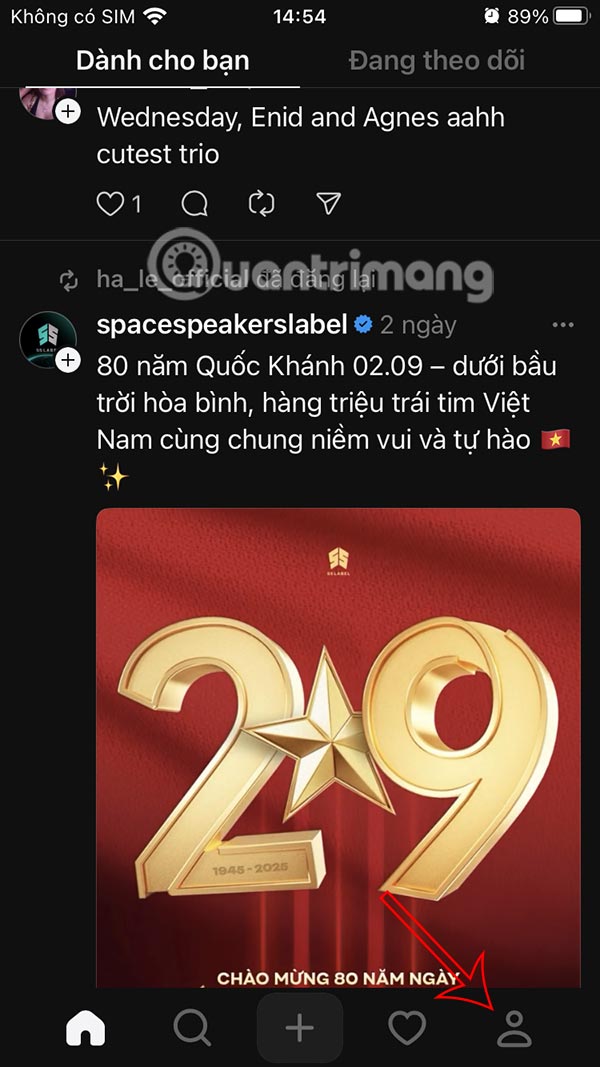The image size is (600, 1067).
Task: Reply to the cutest trio post
Action: [195, 204]
